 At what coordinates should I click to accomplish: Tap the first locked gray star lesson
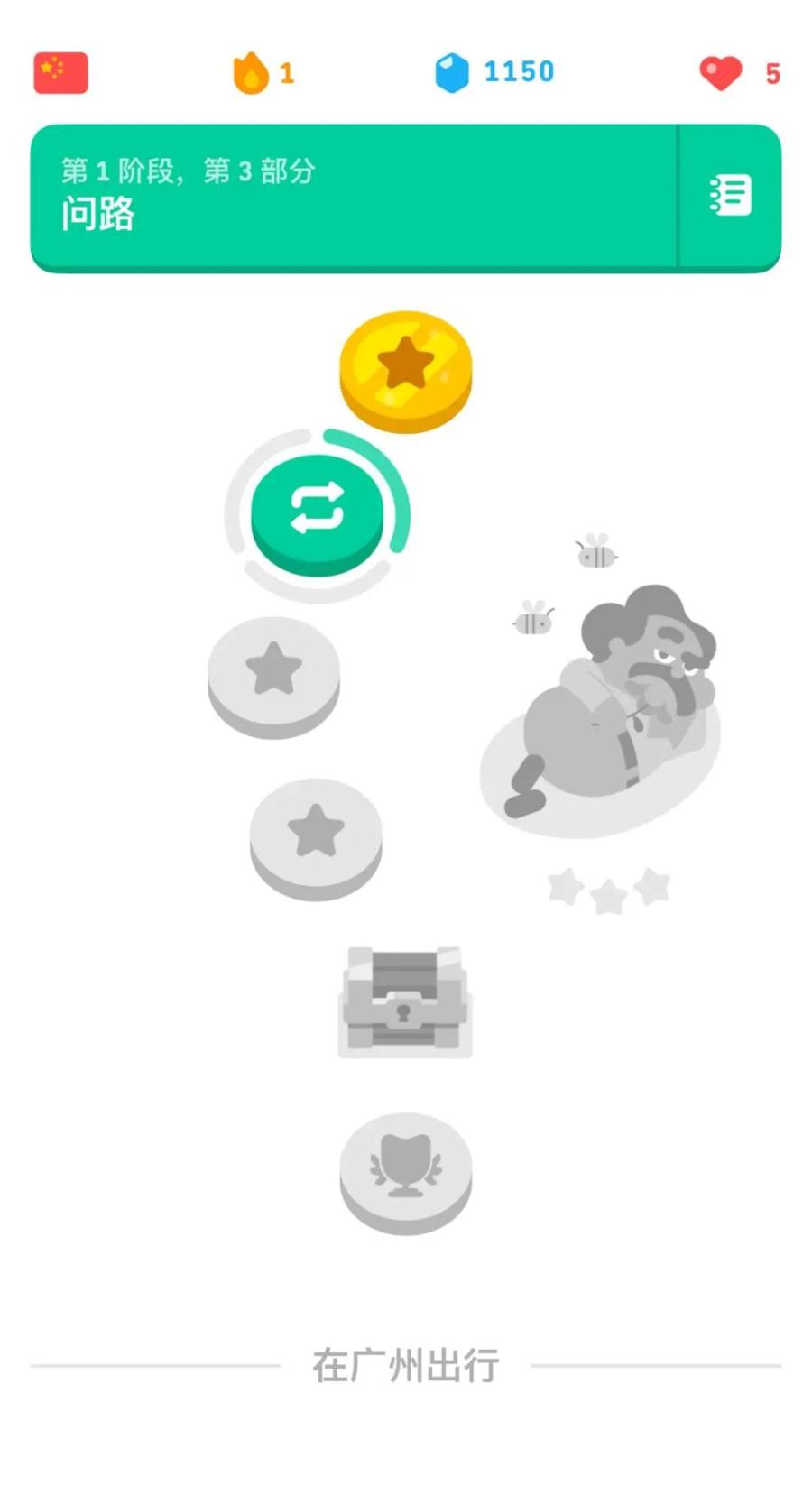pos(273,672)
